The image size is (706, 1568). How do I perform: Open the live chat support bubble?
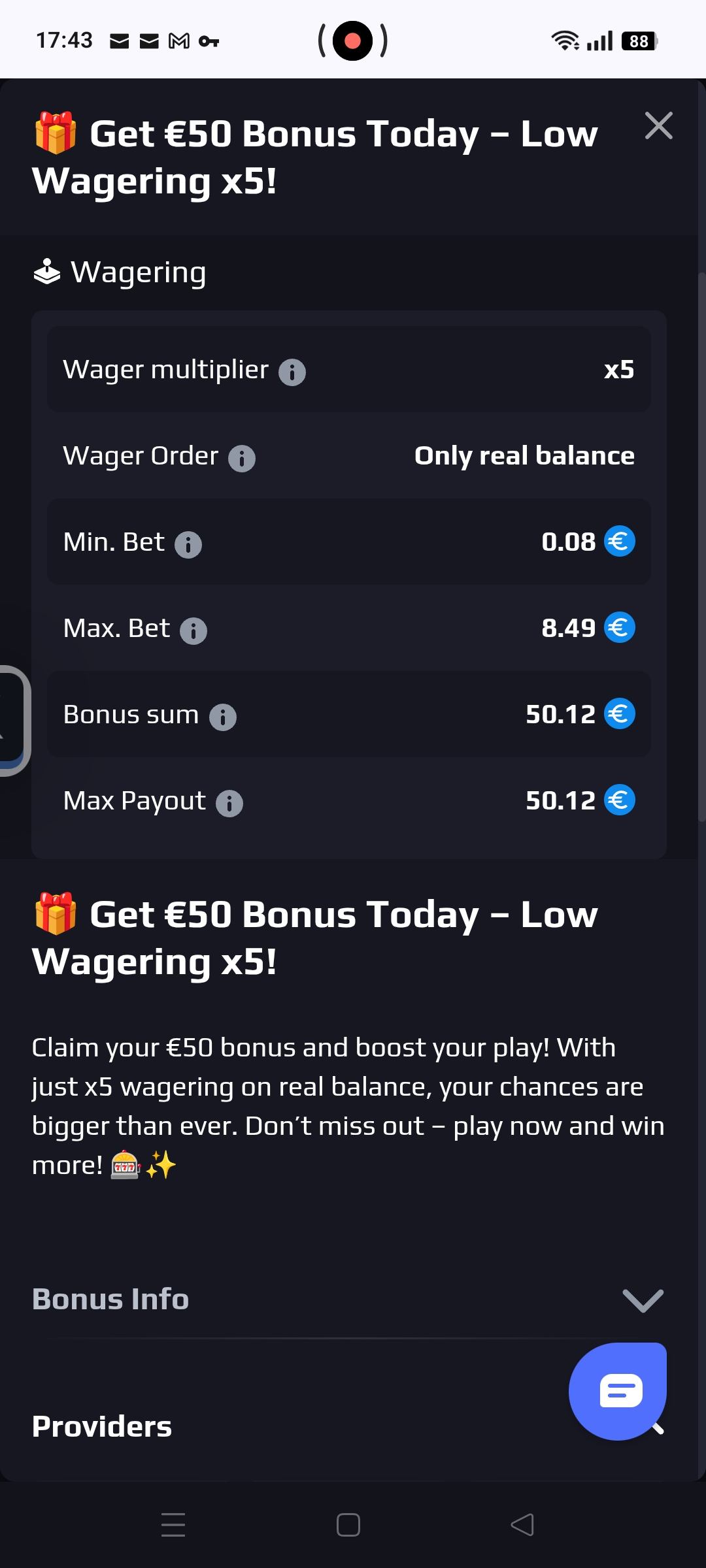pos(618,1390)
